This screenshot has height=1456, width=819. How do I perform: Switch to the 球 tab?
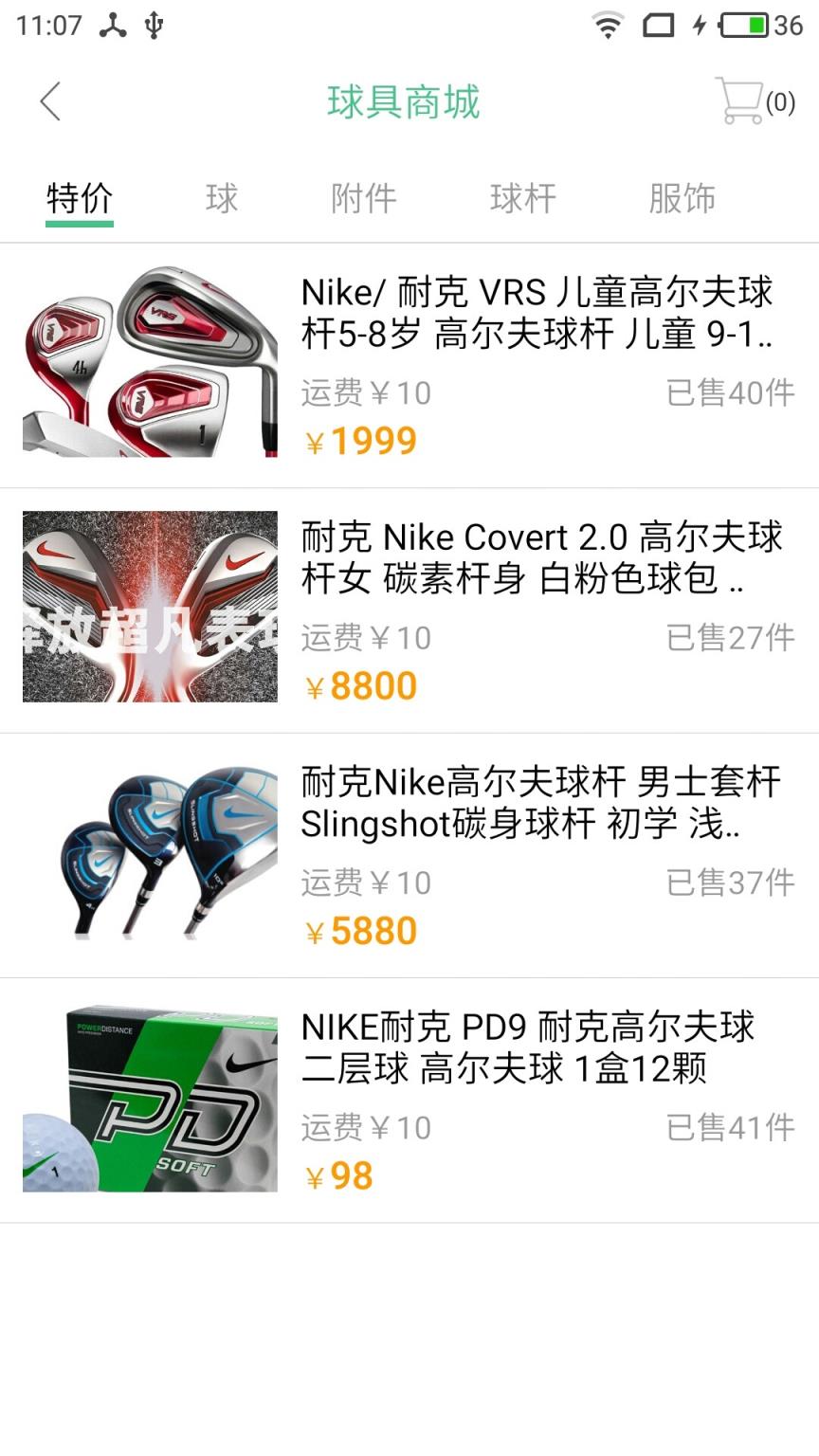pyautogui.click(x=222, y=199)
